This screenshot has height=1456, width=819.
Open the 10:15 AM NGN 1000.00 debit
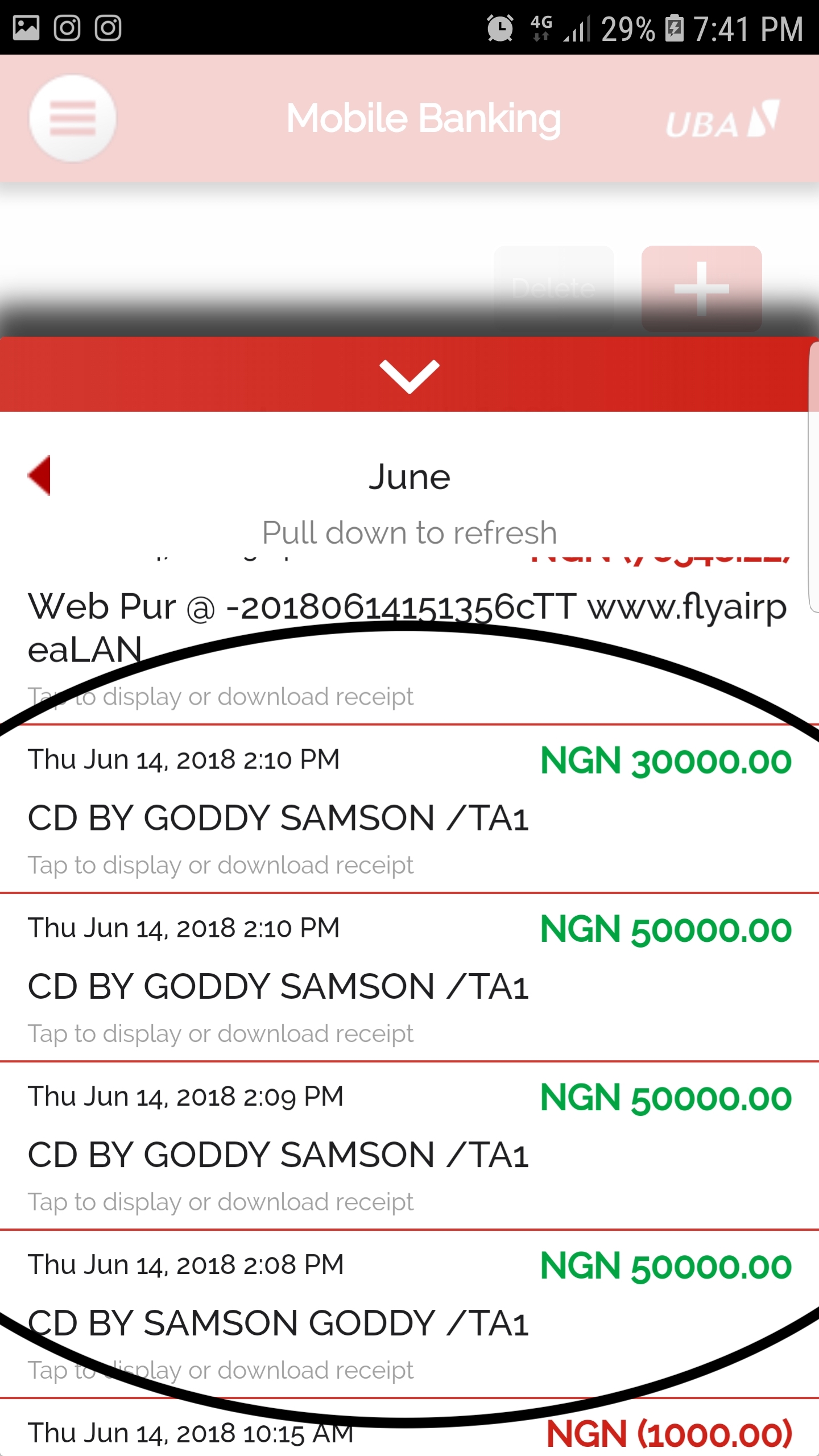398,1434
